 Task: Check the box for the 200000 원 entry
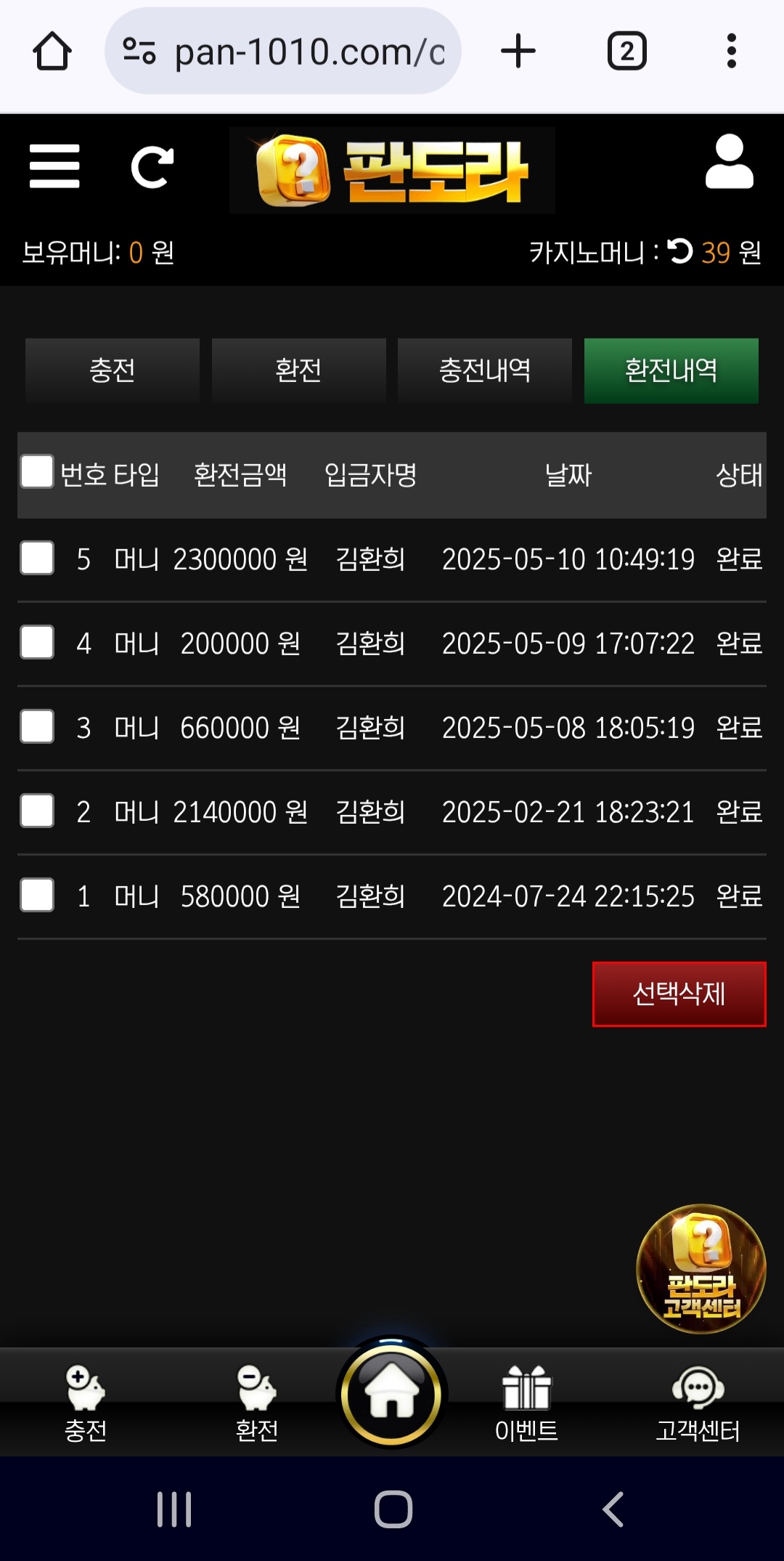click(37, 642)
